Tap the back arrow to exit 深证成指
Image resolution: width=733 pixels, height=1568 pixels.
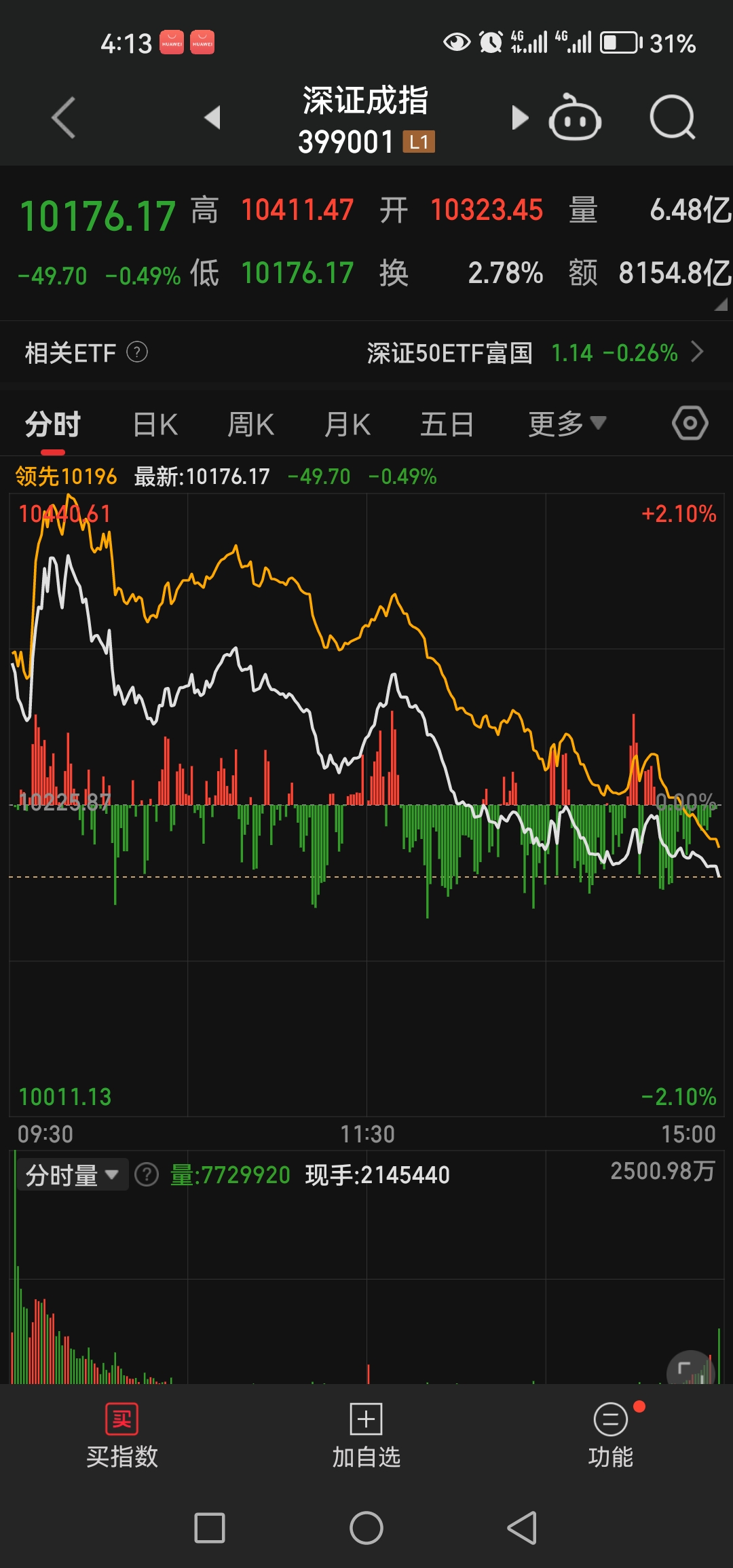pyautogui.click(x=62, y=119)
